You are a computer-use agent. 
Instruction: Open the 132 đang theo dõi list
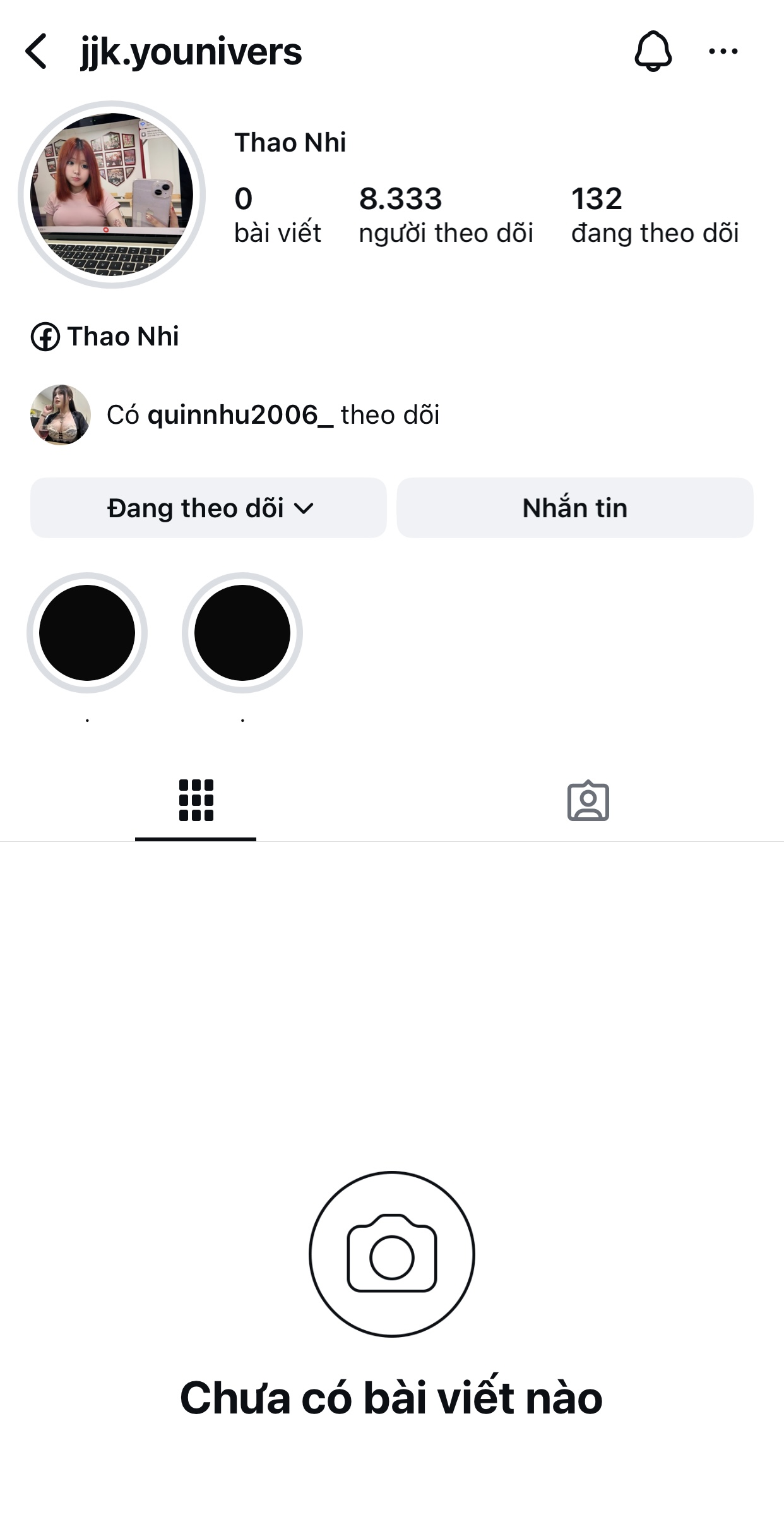pyautogui.click(x=655, y=215)
